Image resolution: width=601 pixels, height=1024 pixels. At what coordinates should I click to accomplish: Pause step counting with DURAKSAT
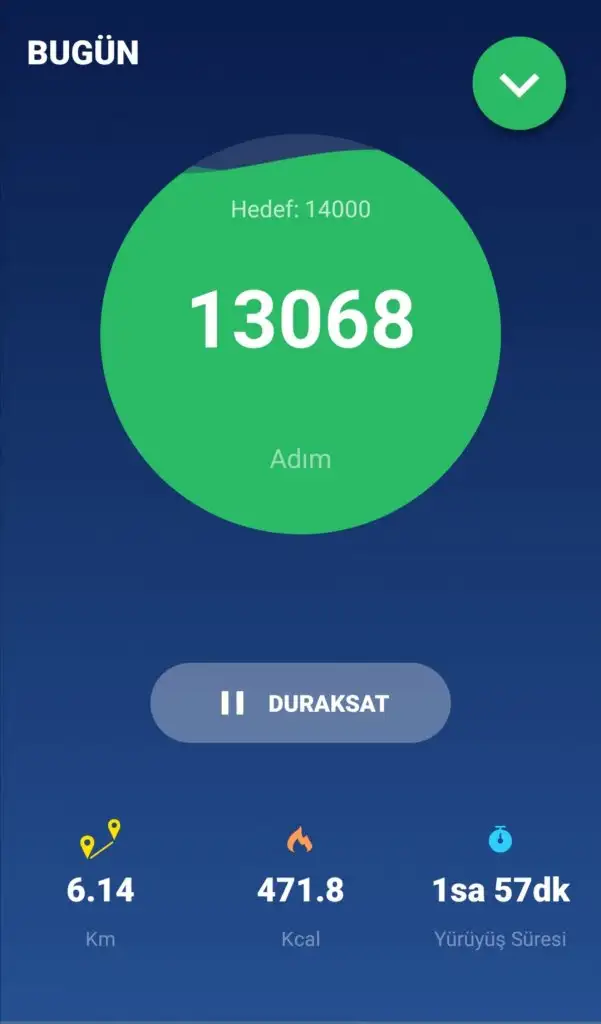click(x=300, y=703)
